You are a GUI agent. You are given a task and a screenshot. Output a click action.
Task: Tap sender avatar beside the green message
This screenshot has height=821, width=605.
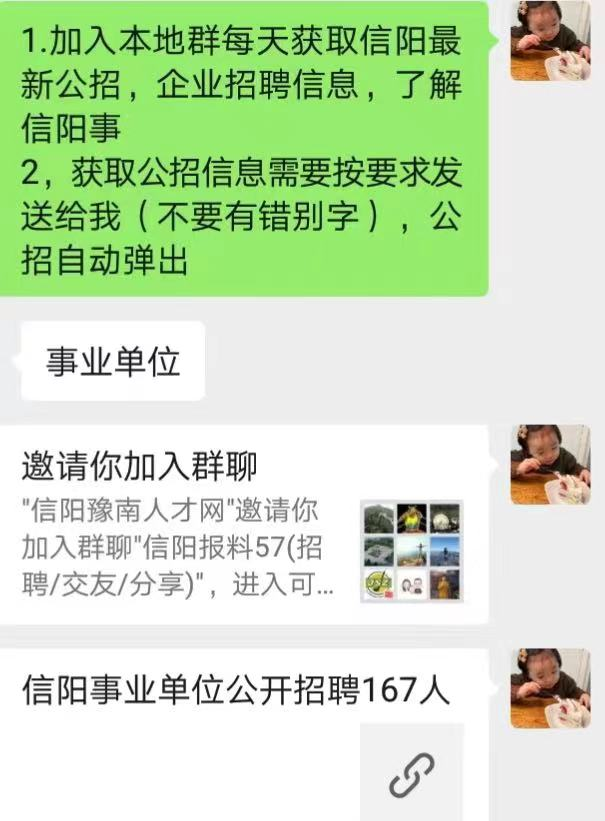pos(550,40)
